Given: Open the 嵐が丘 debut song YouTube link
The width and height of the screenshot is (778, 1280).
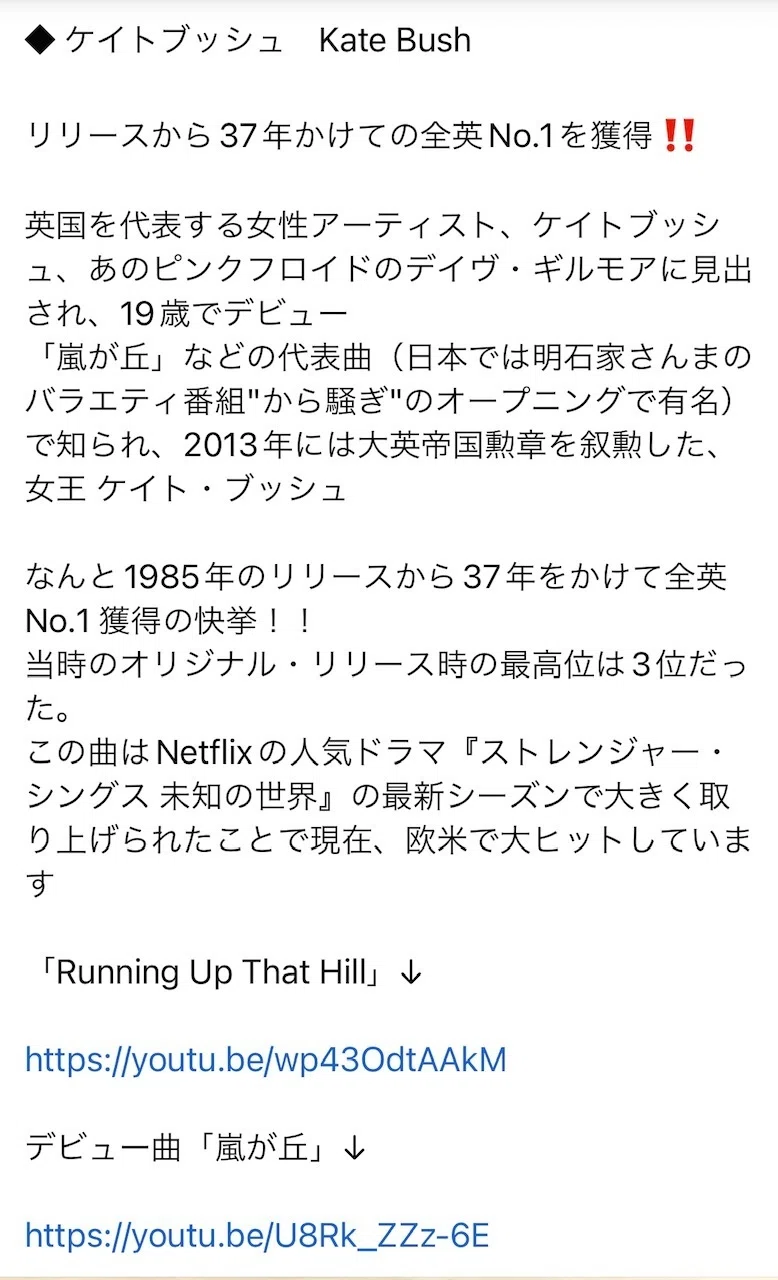Looking at the screenshot, I should (x=257, y=1236).
